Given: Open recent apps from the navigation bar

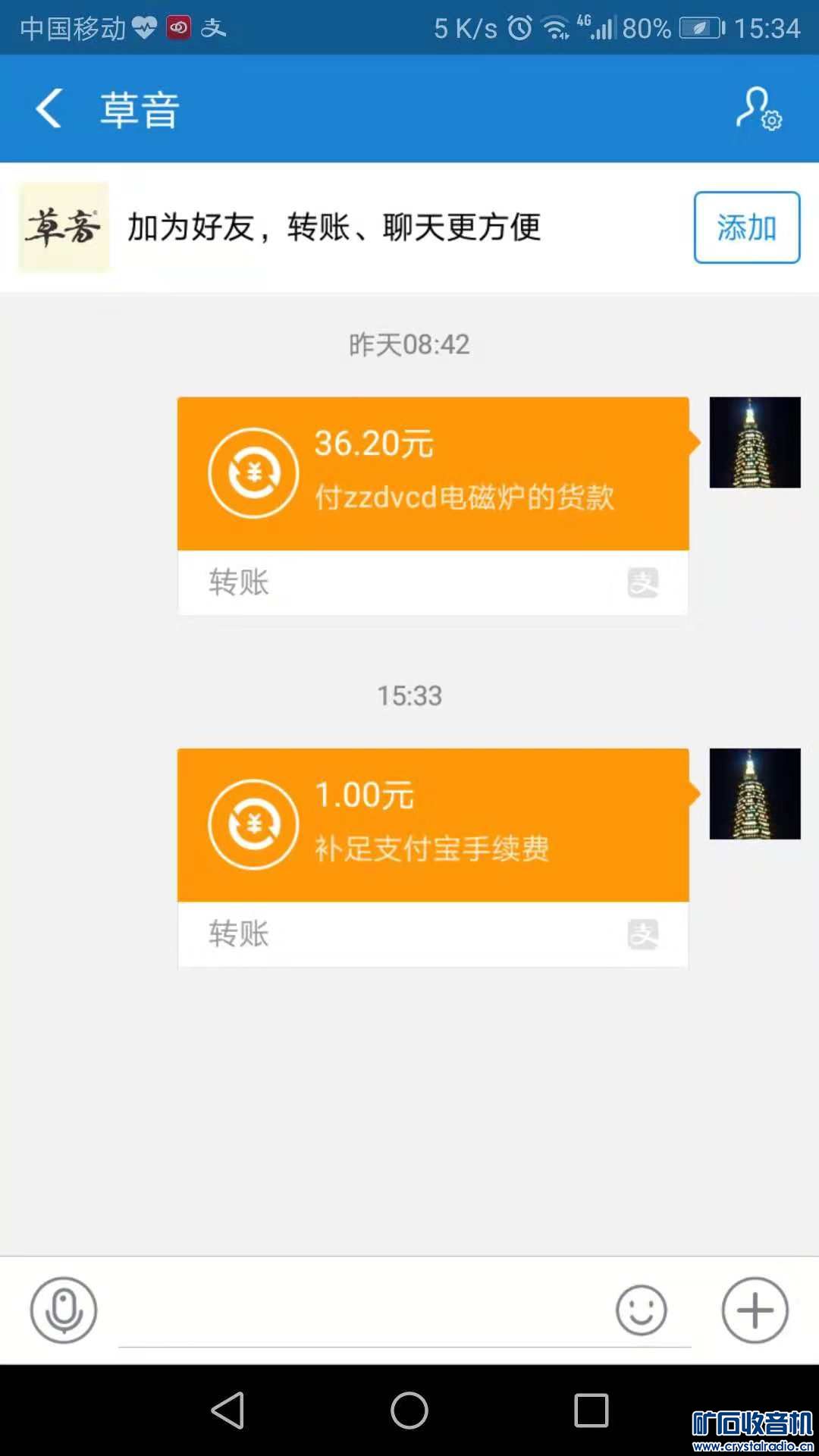Looking at the screenshot, I should click(x=591, y=1411).
